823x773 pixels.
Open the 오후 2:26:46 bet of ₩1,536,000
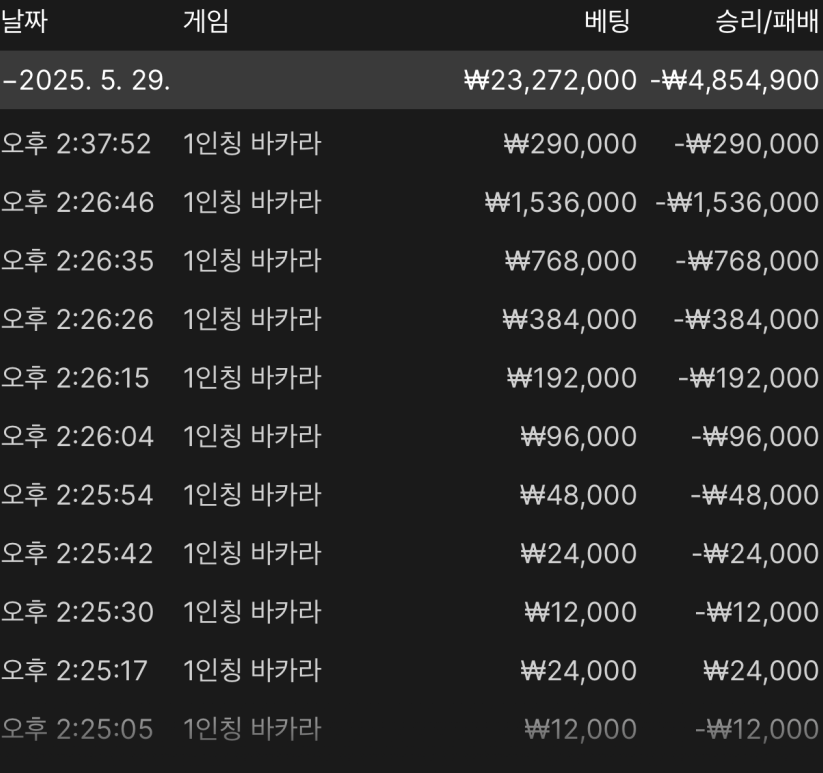tap(410, 203)
